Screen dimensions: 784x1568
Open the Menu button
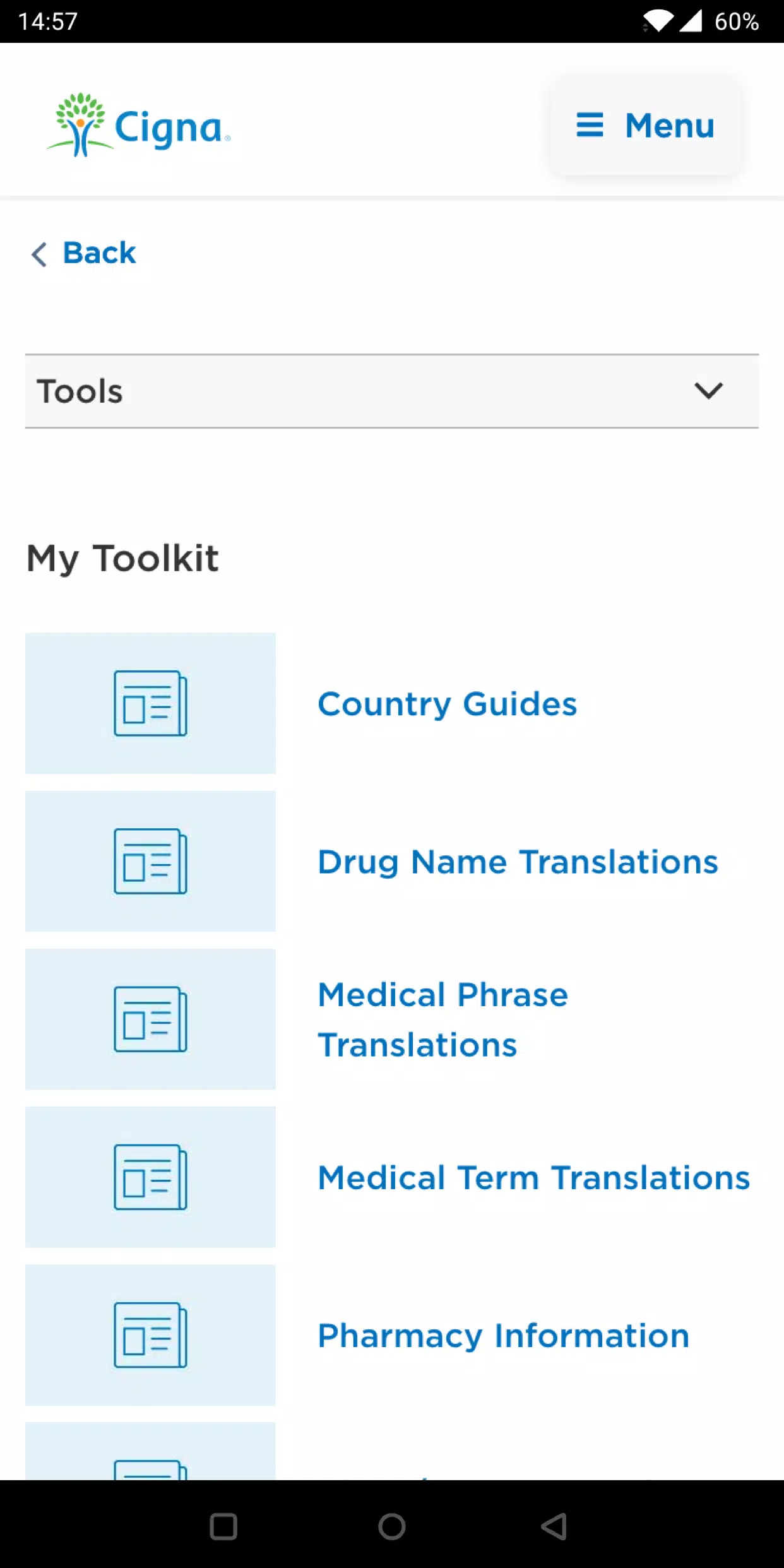pyautogui.click(x=645, y=126)
